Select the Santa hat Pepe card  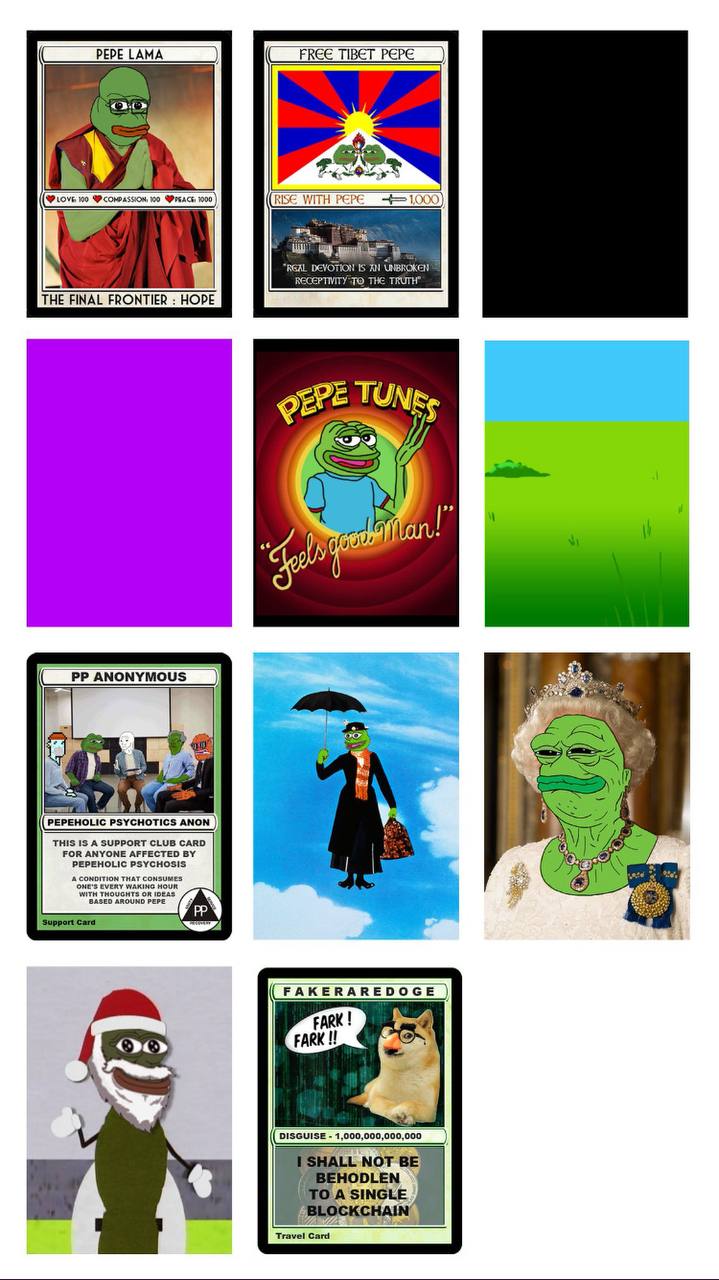129,1110
